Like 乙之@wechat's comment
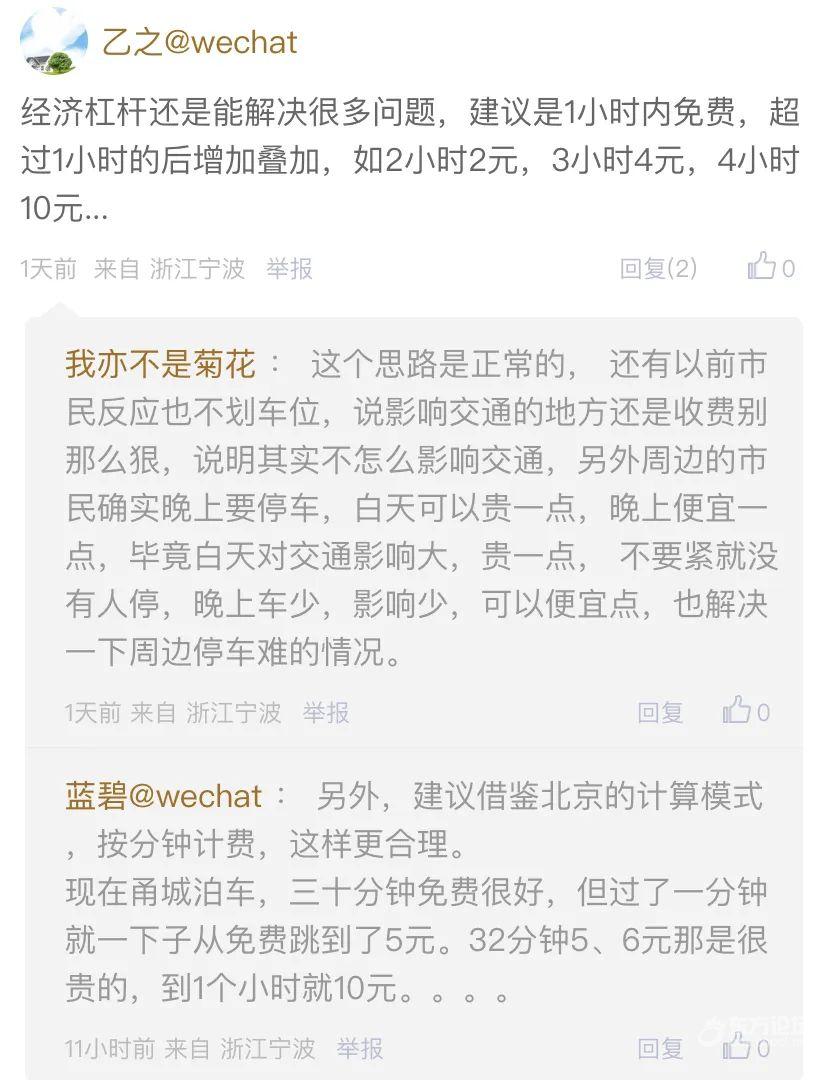The width and height of the screenshot is (828, 1080). click(x=770, y=267)
